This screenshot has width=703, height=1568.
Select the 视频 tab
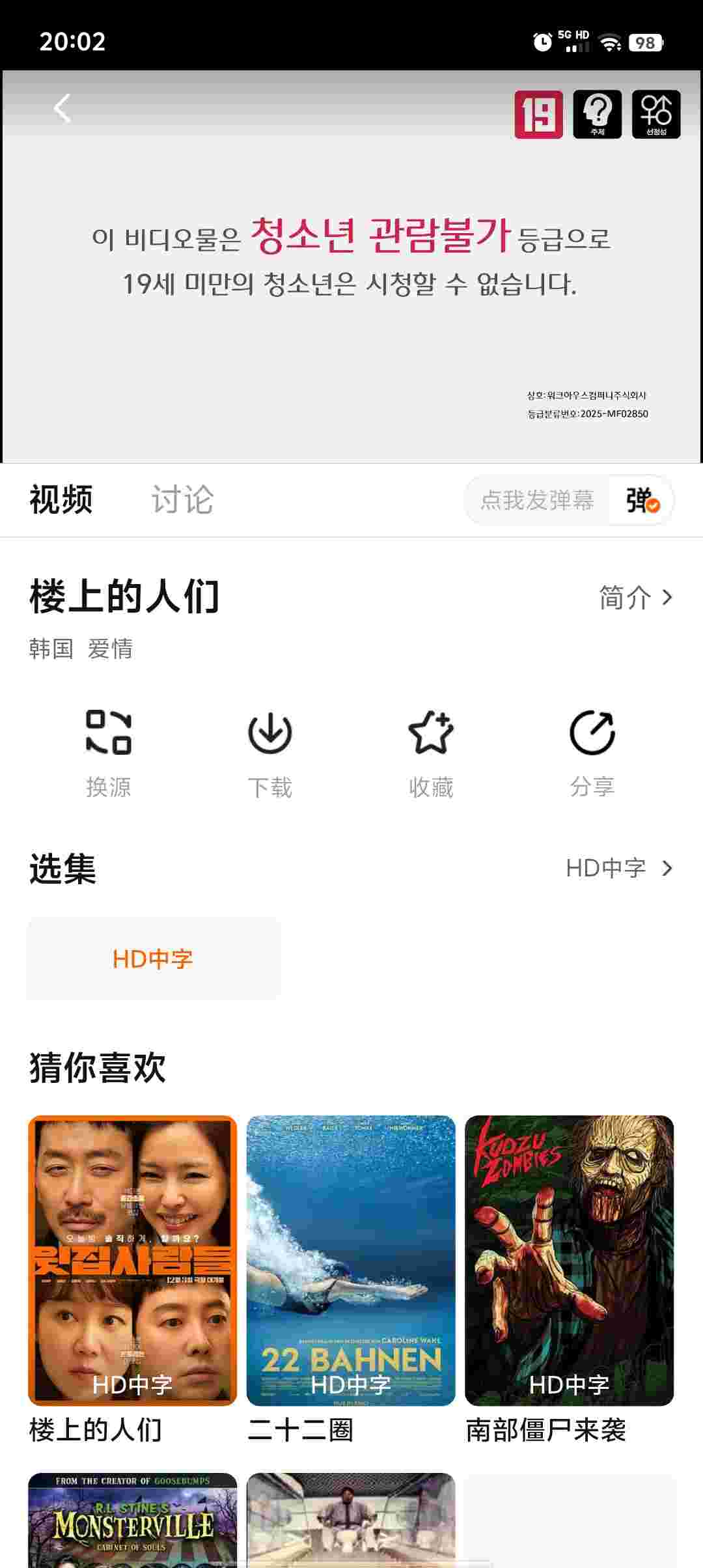click(x=61, y=499)
